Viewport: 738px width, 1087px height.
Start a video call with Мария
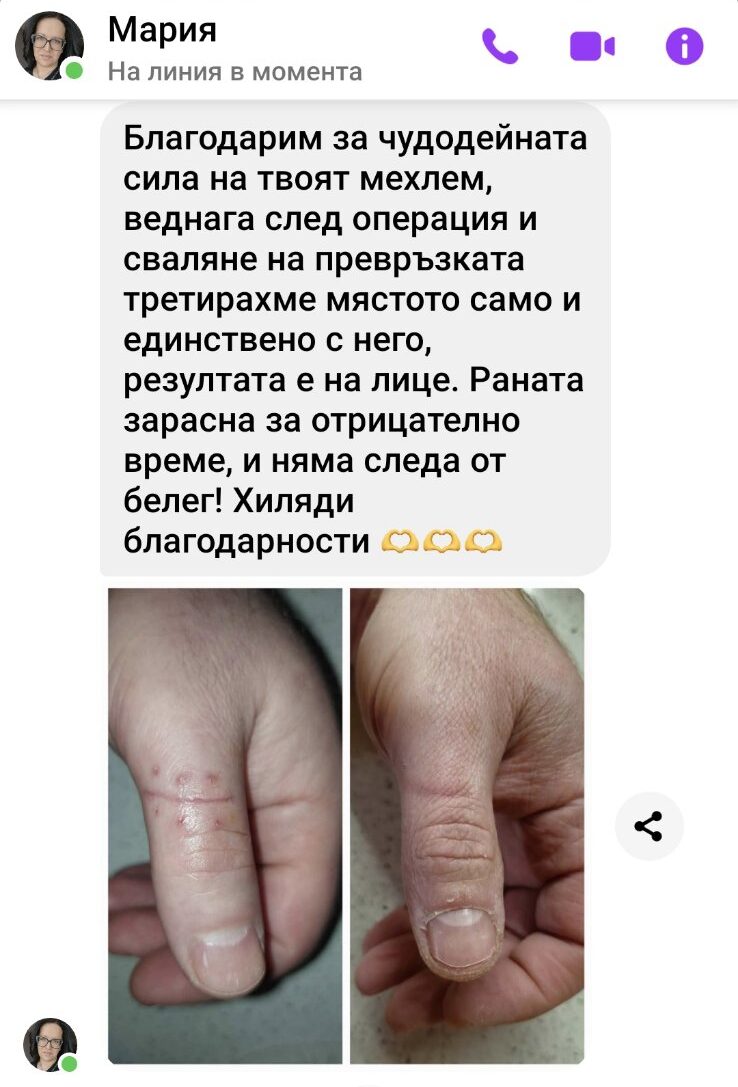coord(592,46)
